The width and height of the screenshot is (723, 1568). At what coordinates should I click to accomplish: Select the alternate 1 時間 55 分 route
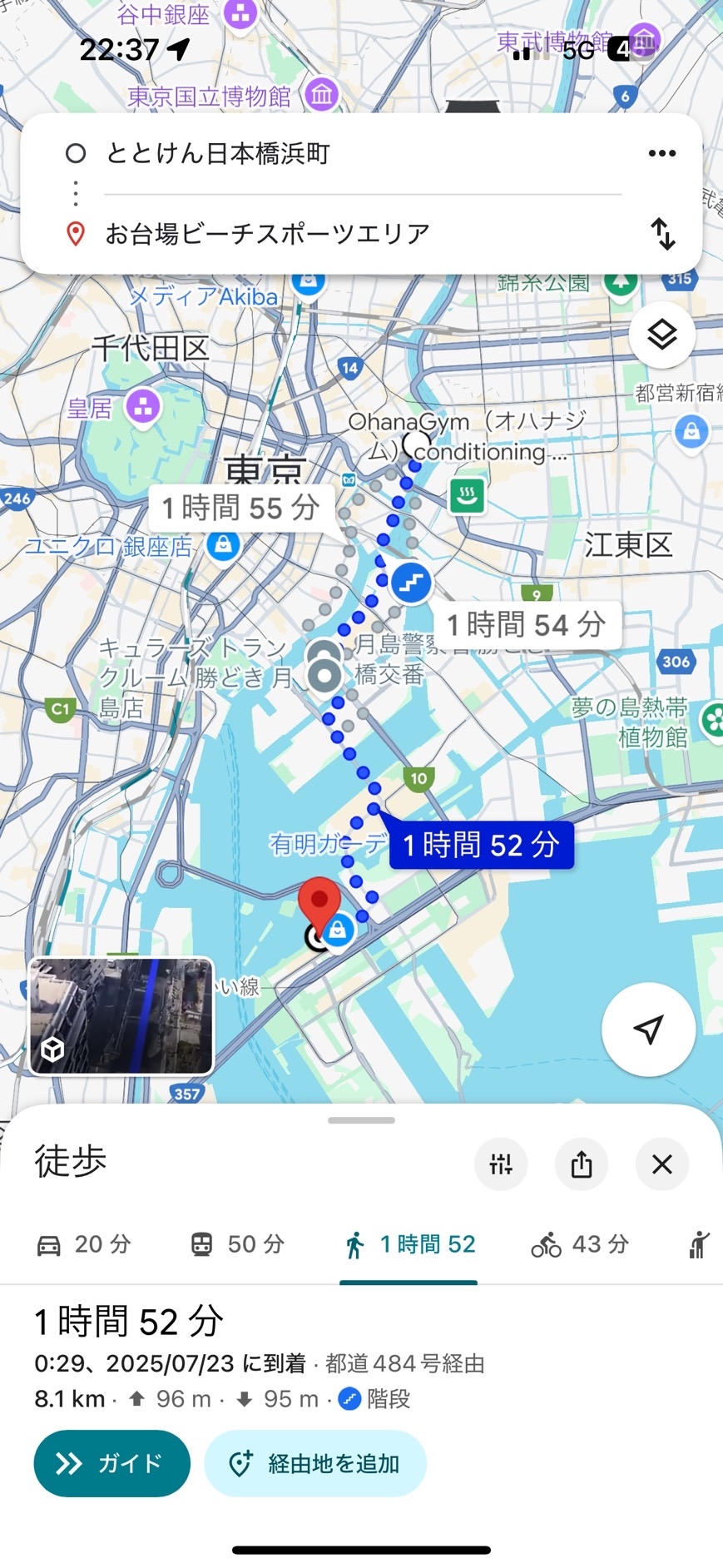(x=241, y=507)
